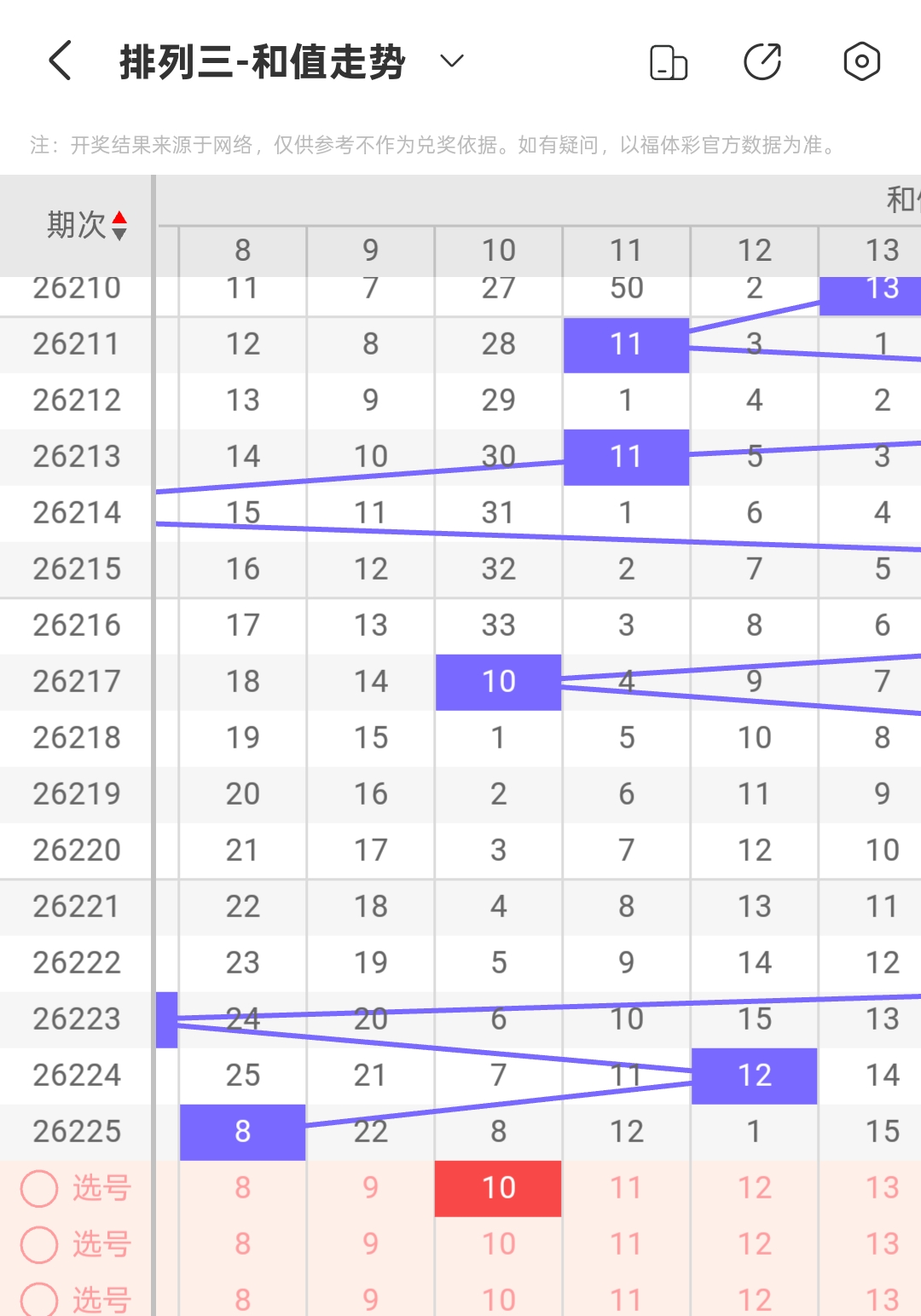Viewport: 921px width, 1316px height.
Task: Open chart settings hexagon icon
Action: (861, 61)
